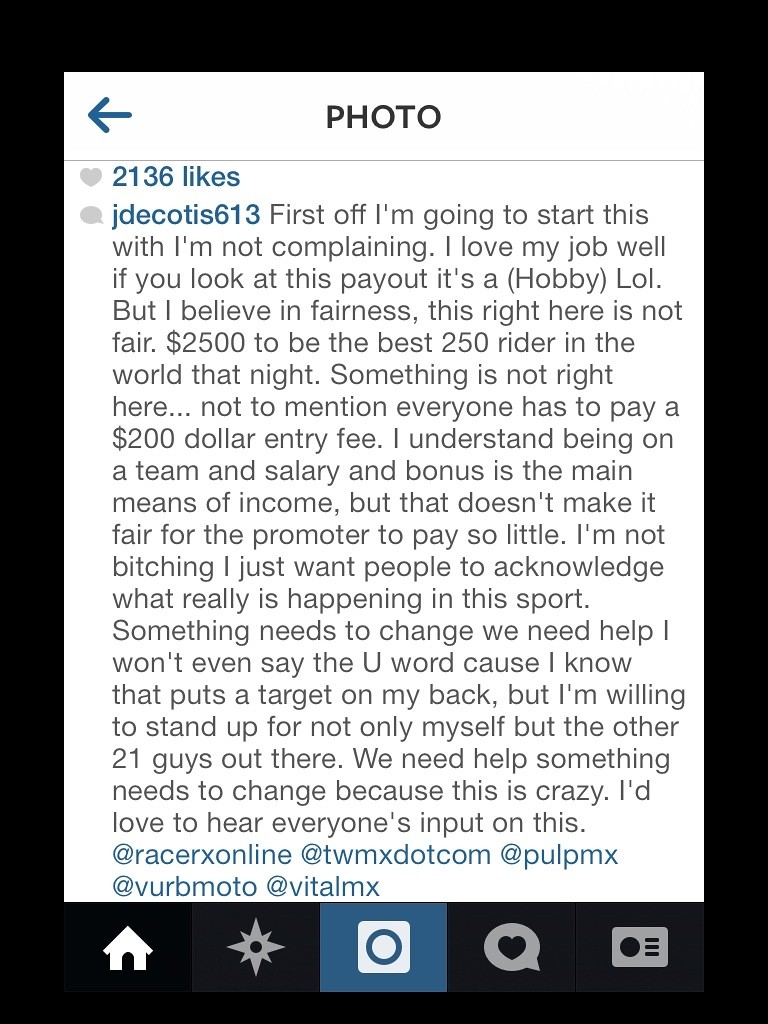768x1024 pixels.
Task: Open jdecotis613's profile
Action: pos(186,215)
